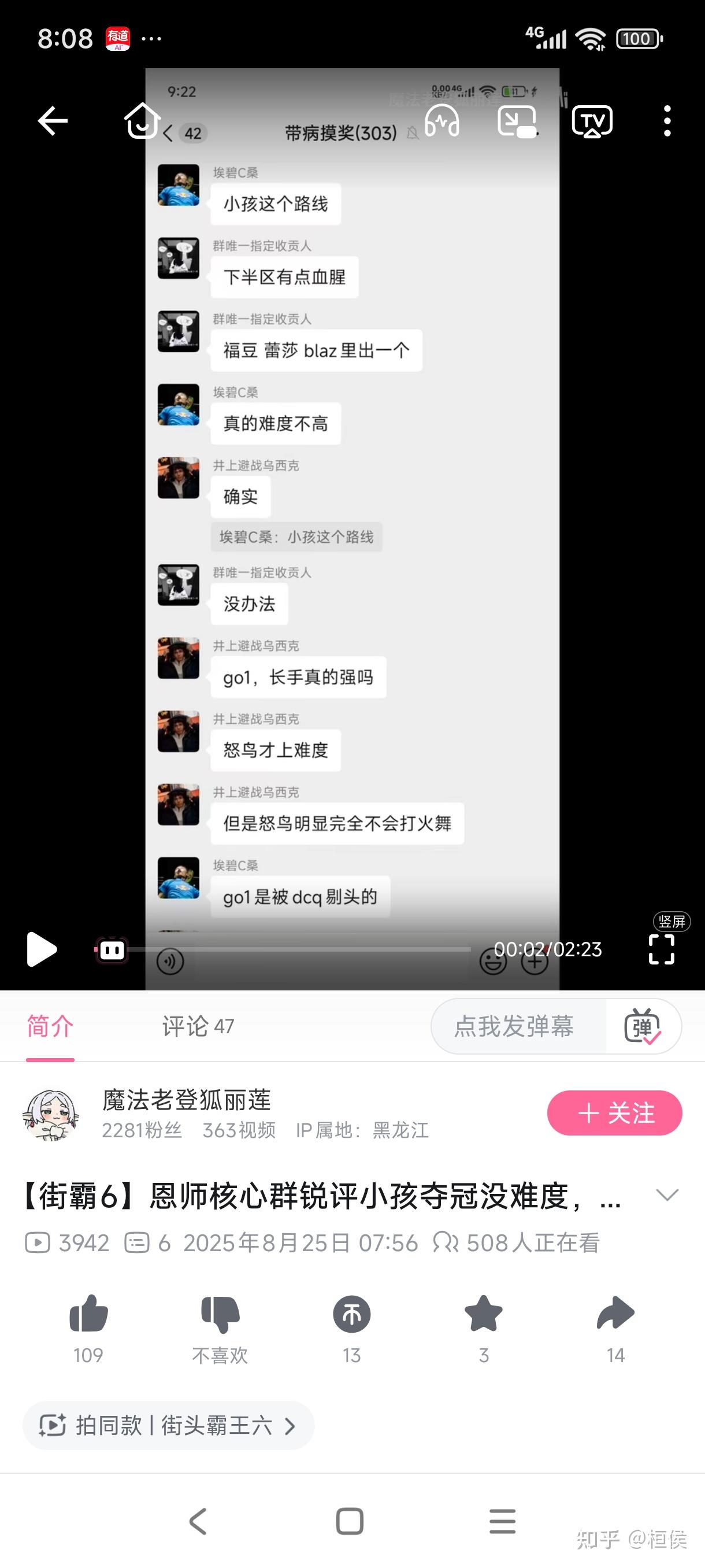The image size is (705, 1568).
Task: Toss a coin to the video
Action: point(351,1315)
